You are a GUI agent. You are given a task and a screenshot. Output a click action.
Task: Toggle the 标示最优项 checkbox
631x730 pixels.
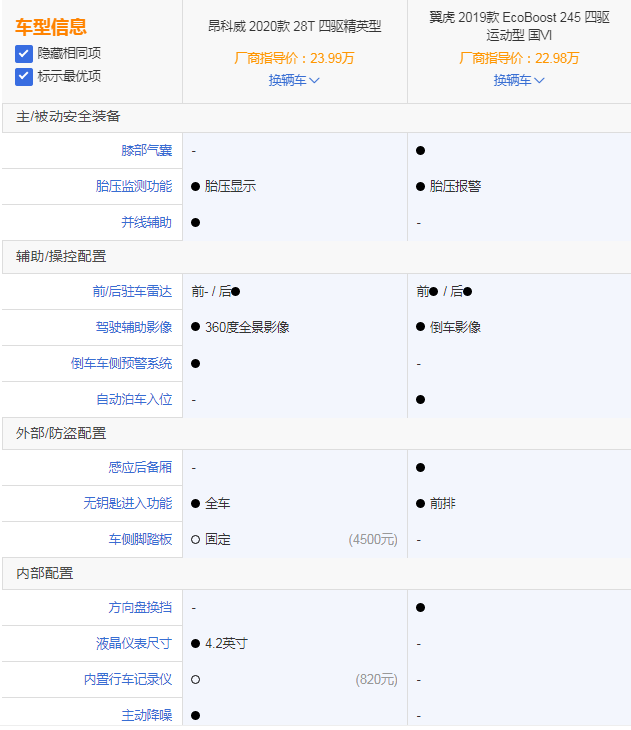tap(24, 76)
